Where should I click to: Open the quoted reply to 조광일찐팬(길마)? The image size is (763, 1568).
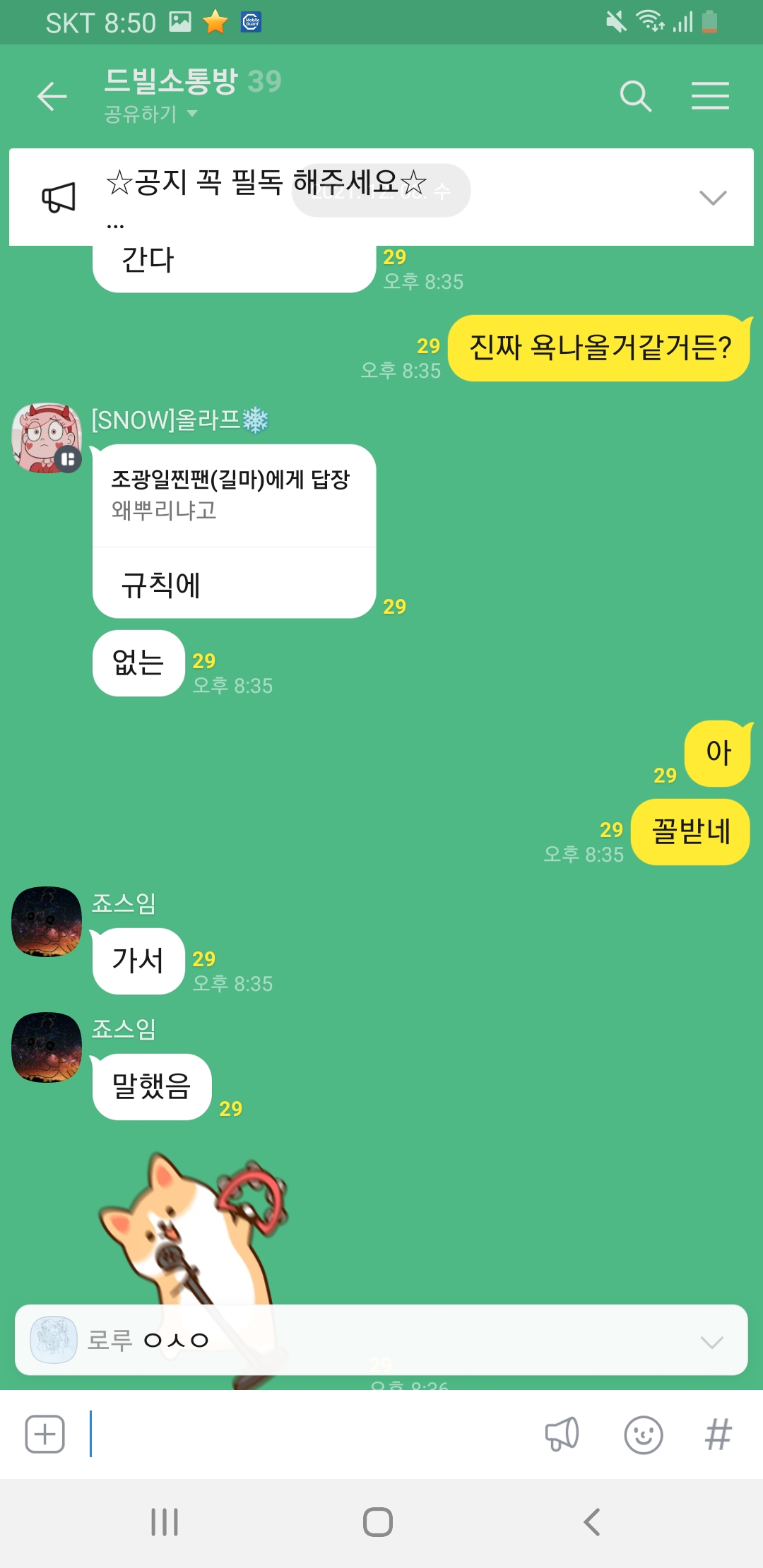pos(233,494)
